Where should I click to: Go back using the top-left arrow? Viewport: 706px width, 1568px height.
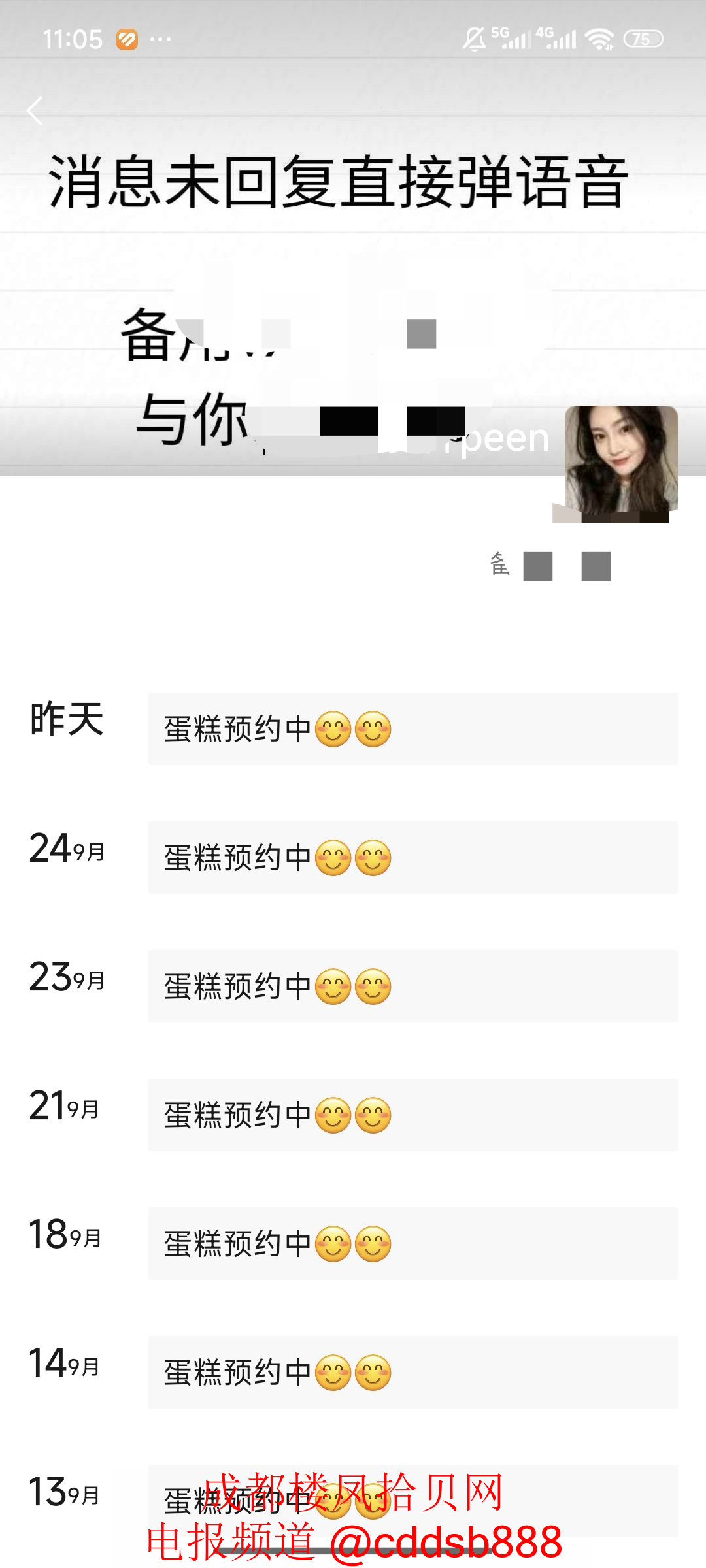35,110
